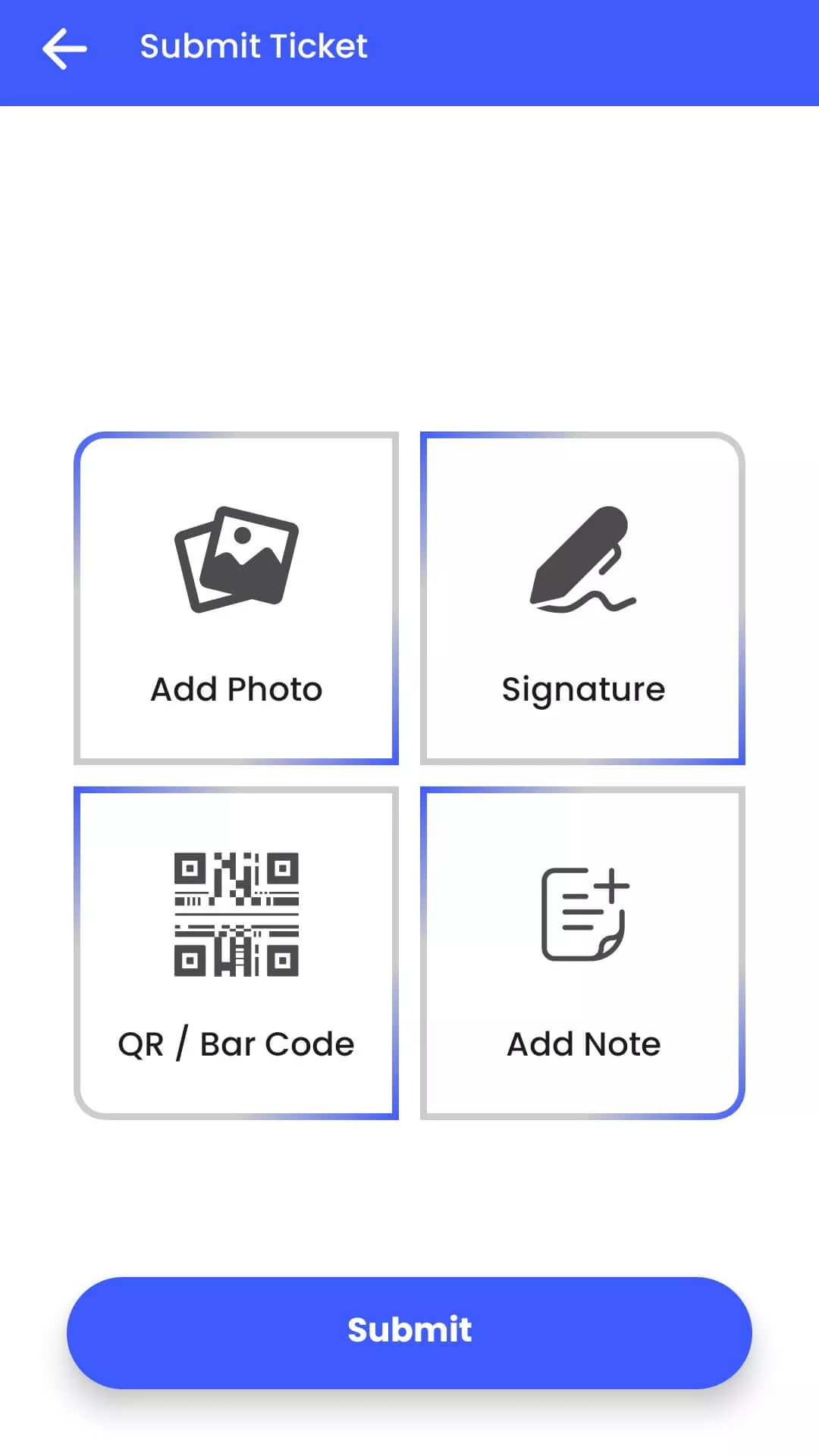Screen dimensions: 819x1456
Task: Tap the Submit Ticket title text
Action: click(253, 46)
